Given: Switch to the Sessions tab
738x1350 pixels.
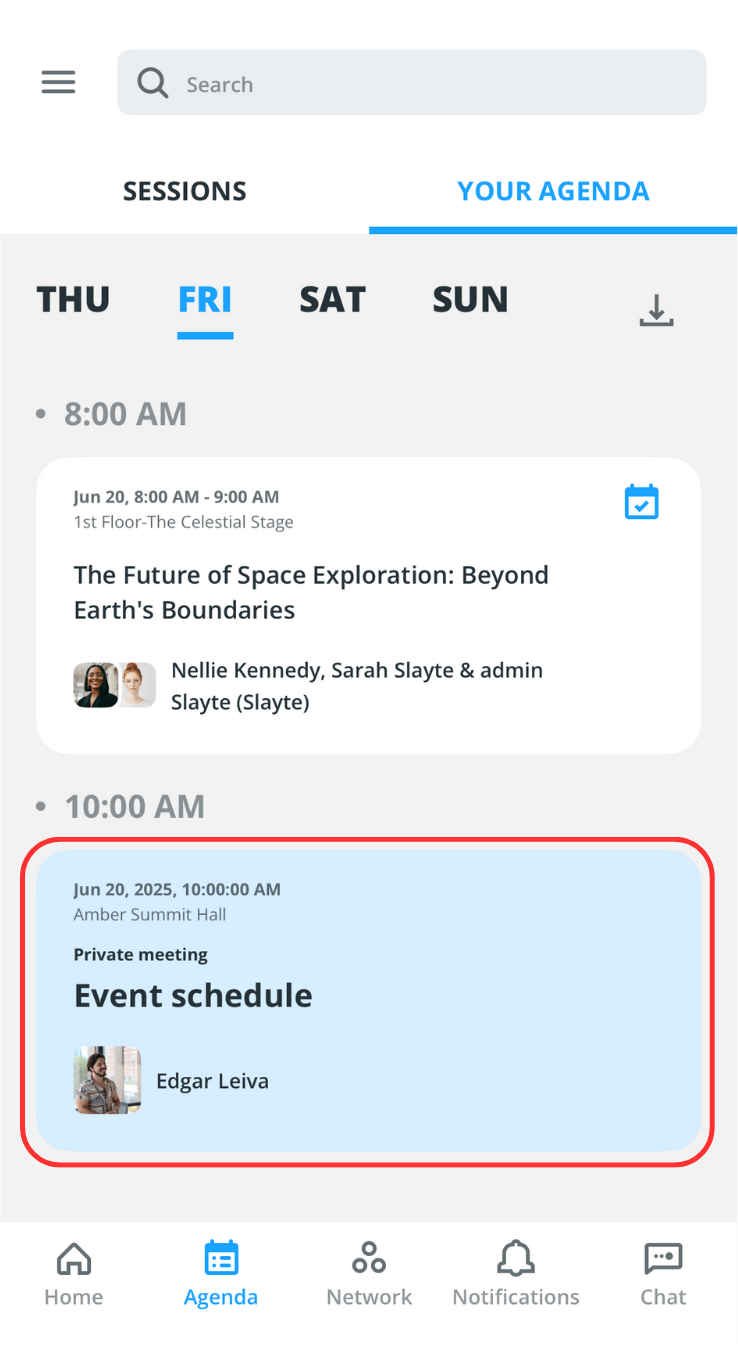Looking at the screenshot, I should pyautogui.click(x=184, y=191).
